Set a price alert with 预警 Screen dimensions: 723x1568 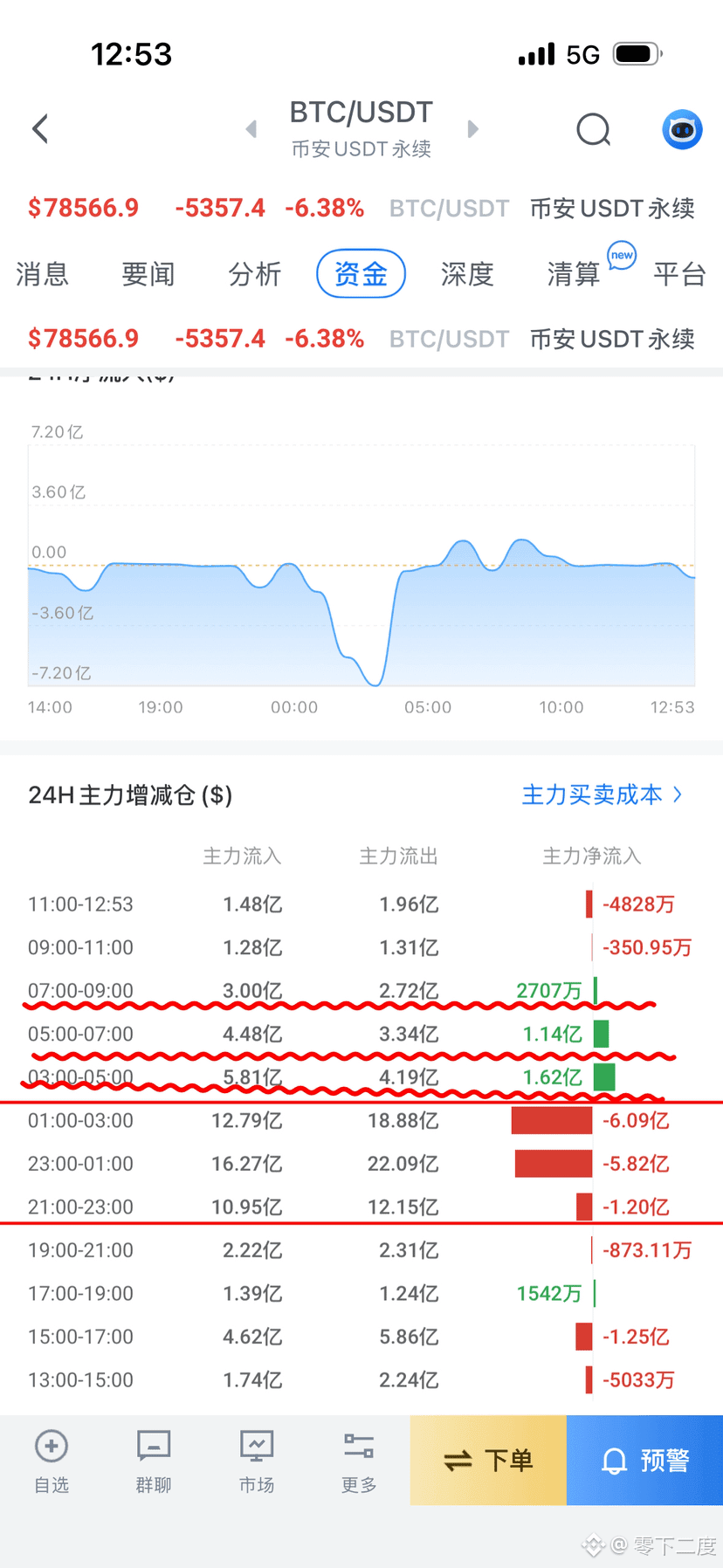645,1460
